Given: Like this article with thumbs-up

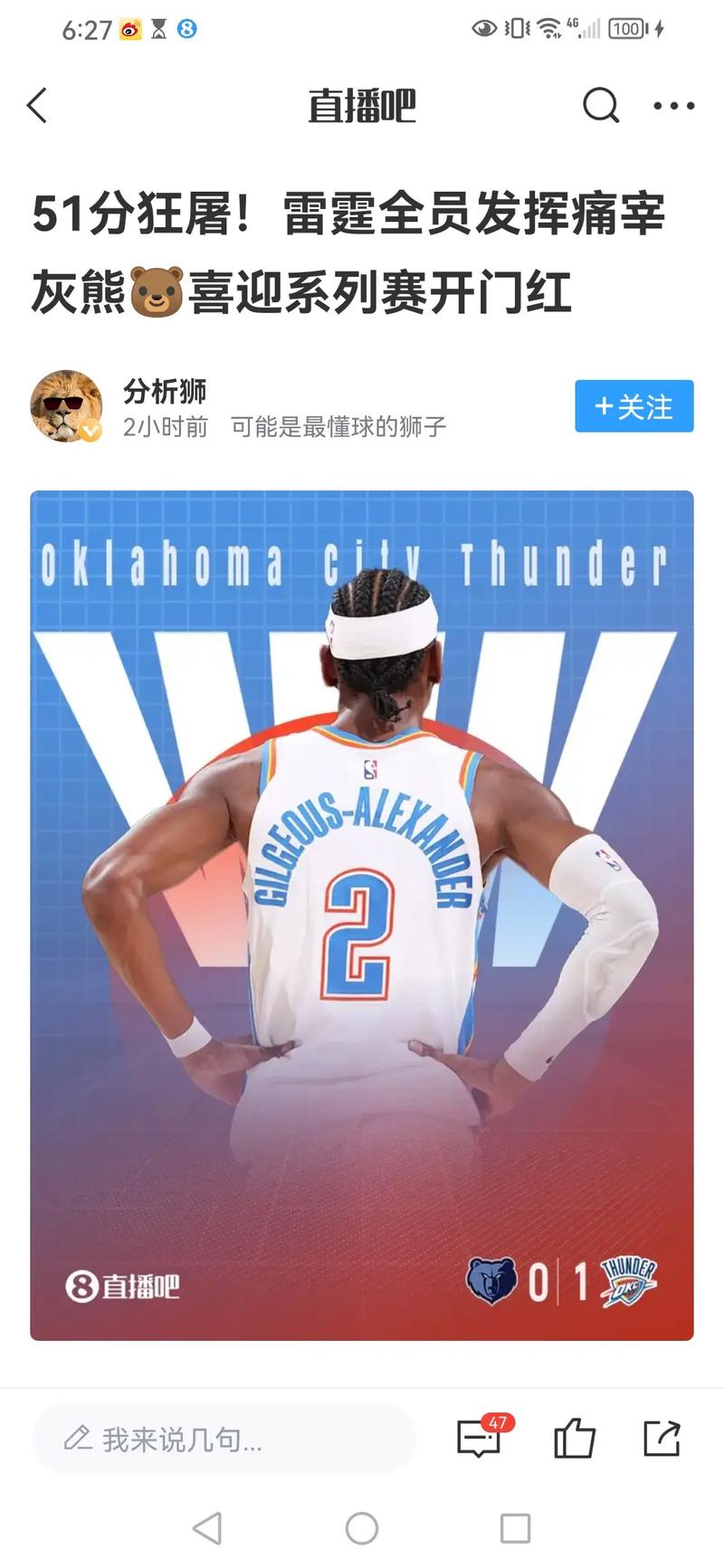Looking at the screenshot, I should click(x=574, y=1437).
